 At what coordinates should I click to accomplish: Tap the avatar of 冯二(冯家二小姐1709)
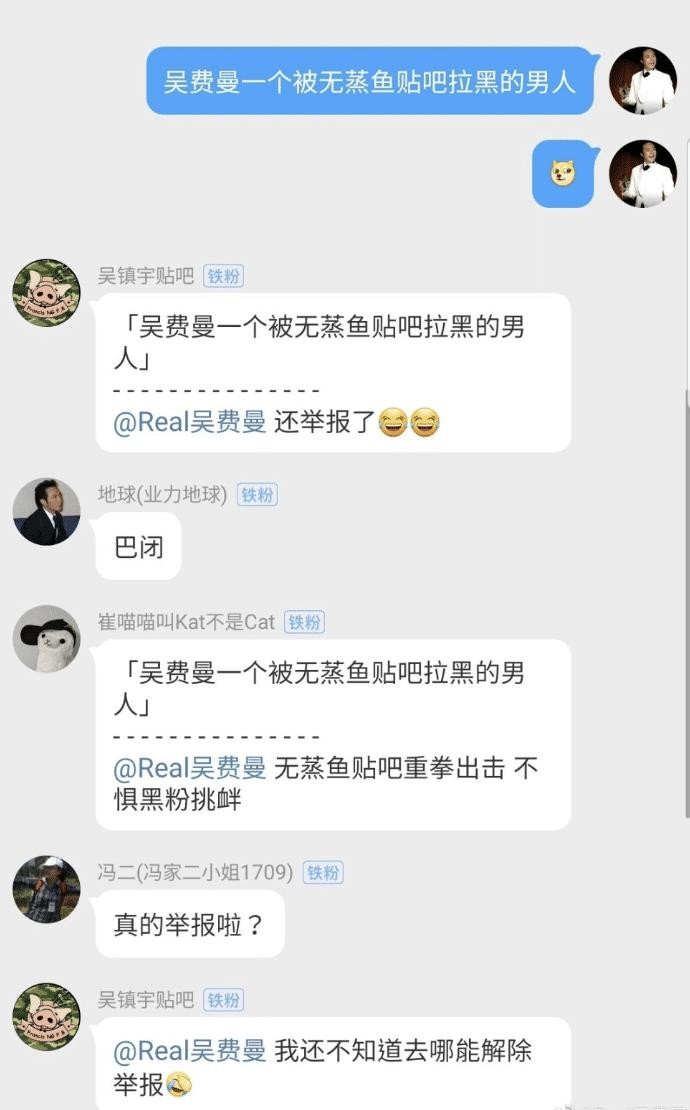coord(46,889)
